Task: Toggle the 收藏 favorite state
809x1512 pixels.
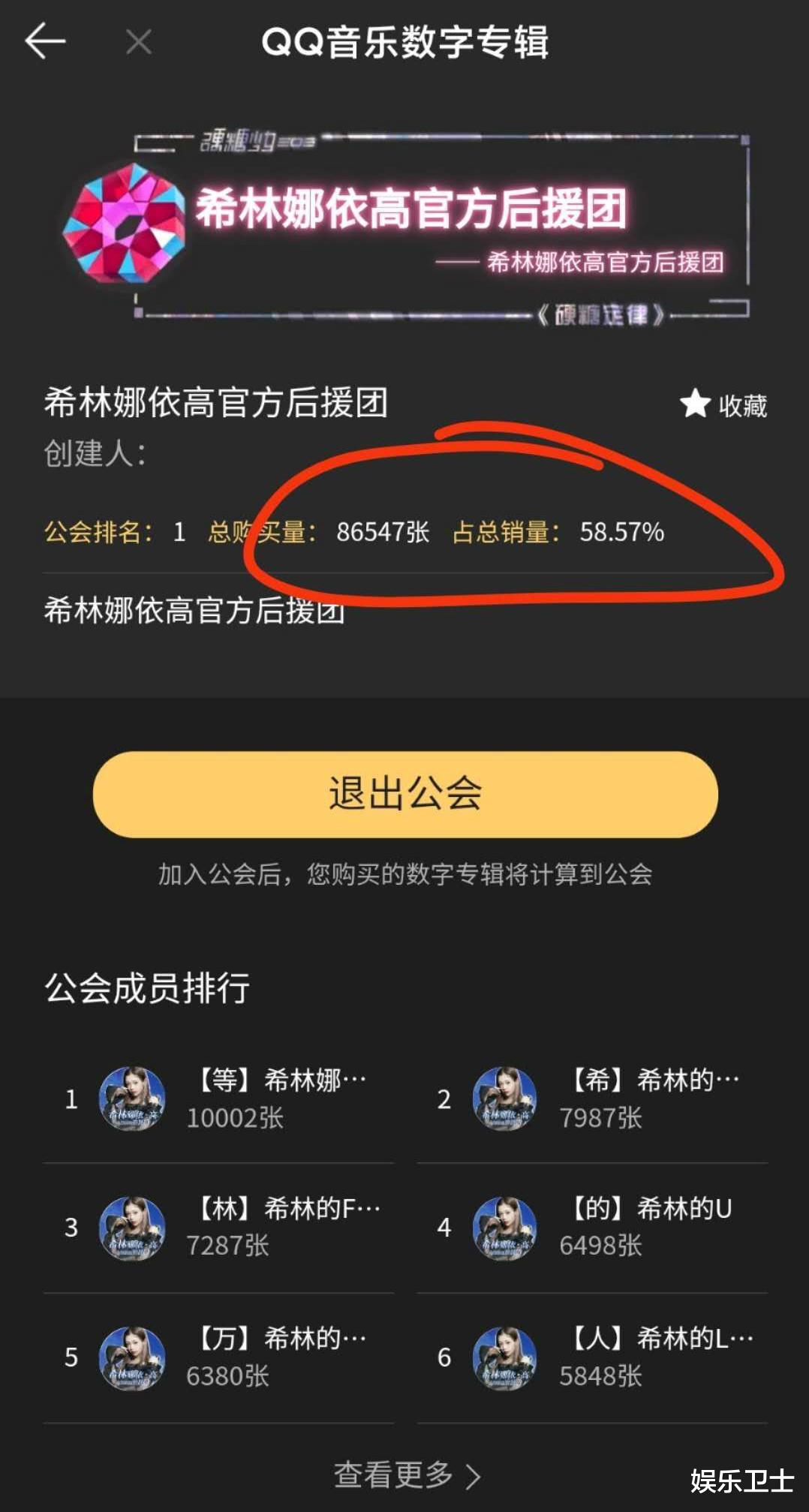Action: tap(741, 405)
